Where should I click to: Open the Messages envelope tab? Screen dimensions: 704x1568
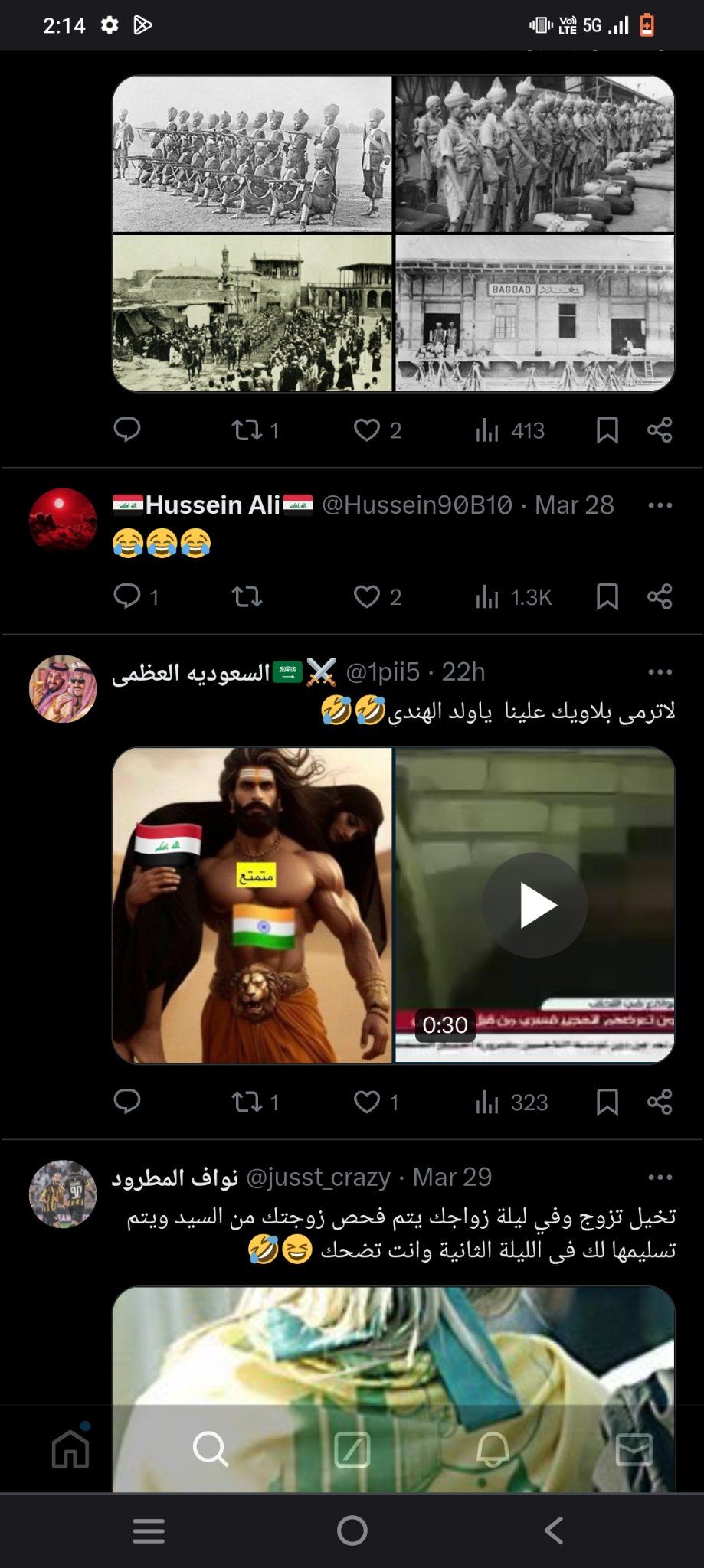click(x=634, y=1449)
